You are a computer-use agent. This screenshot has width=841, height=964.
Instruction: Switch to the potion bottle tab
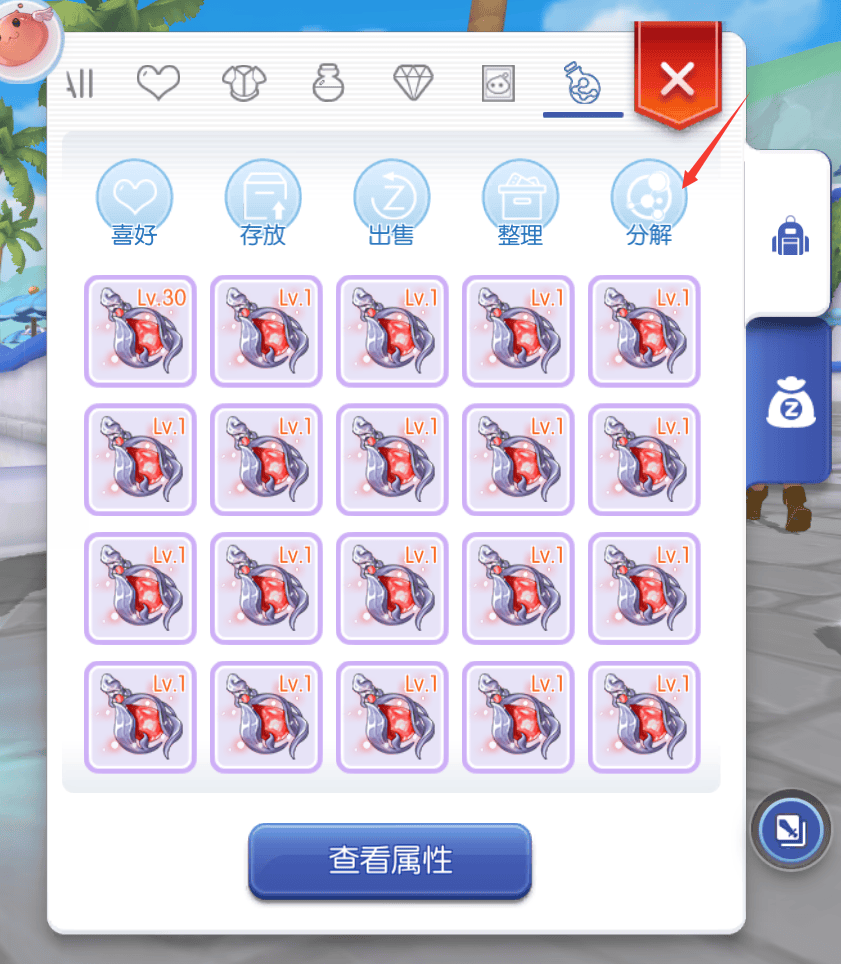[x=329, y=83]
